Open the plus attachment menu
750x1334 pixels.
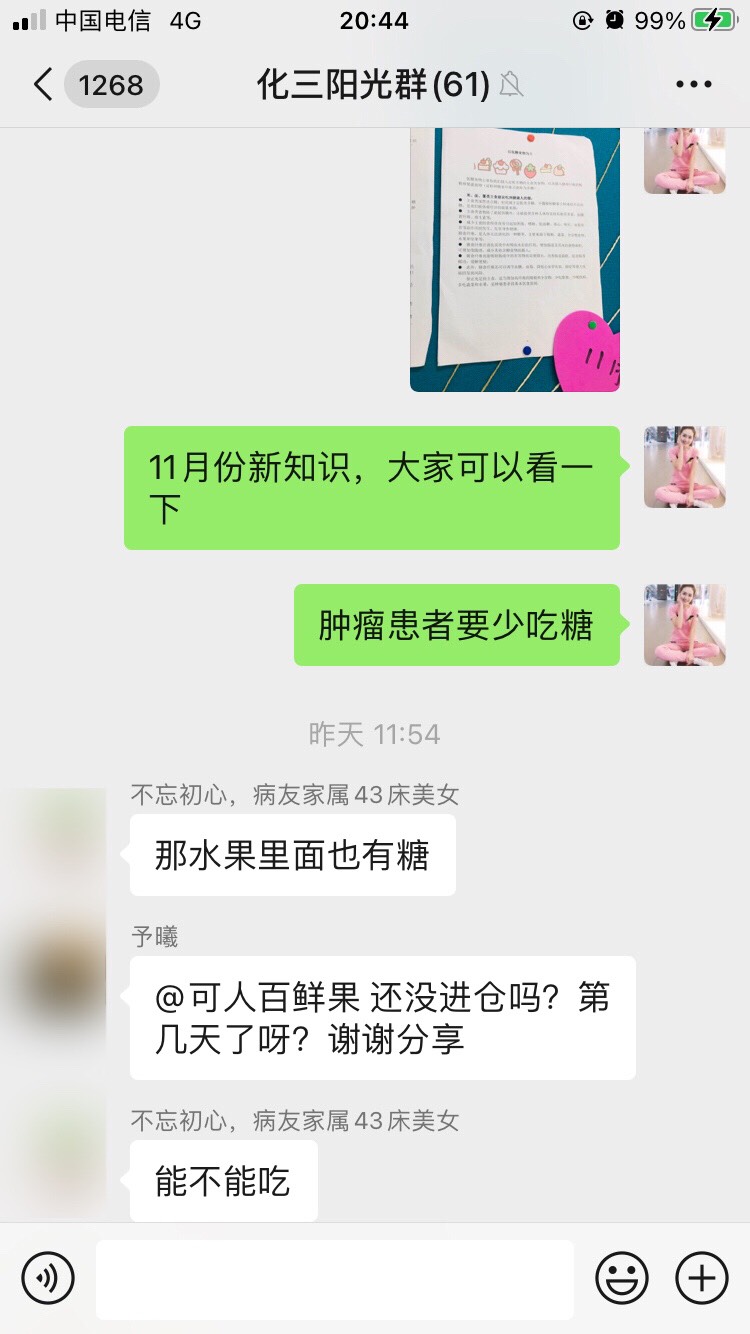(x=702, y=1278)
